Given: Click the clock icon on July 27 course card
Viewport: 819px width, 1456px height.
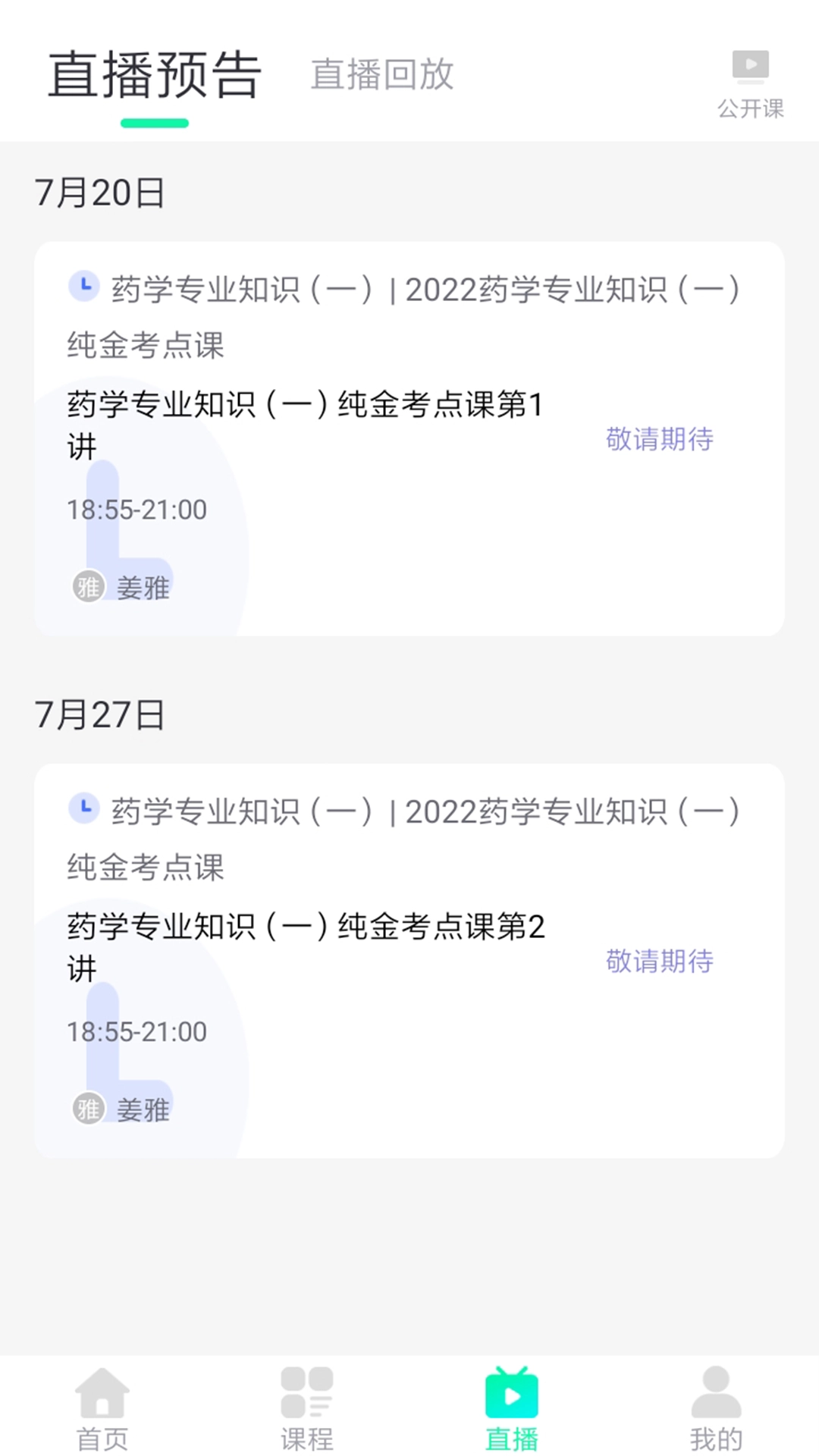Looking at the screenshot, I should [x=84, y=808].
